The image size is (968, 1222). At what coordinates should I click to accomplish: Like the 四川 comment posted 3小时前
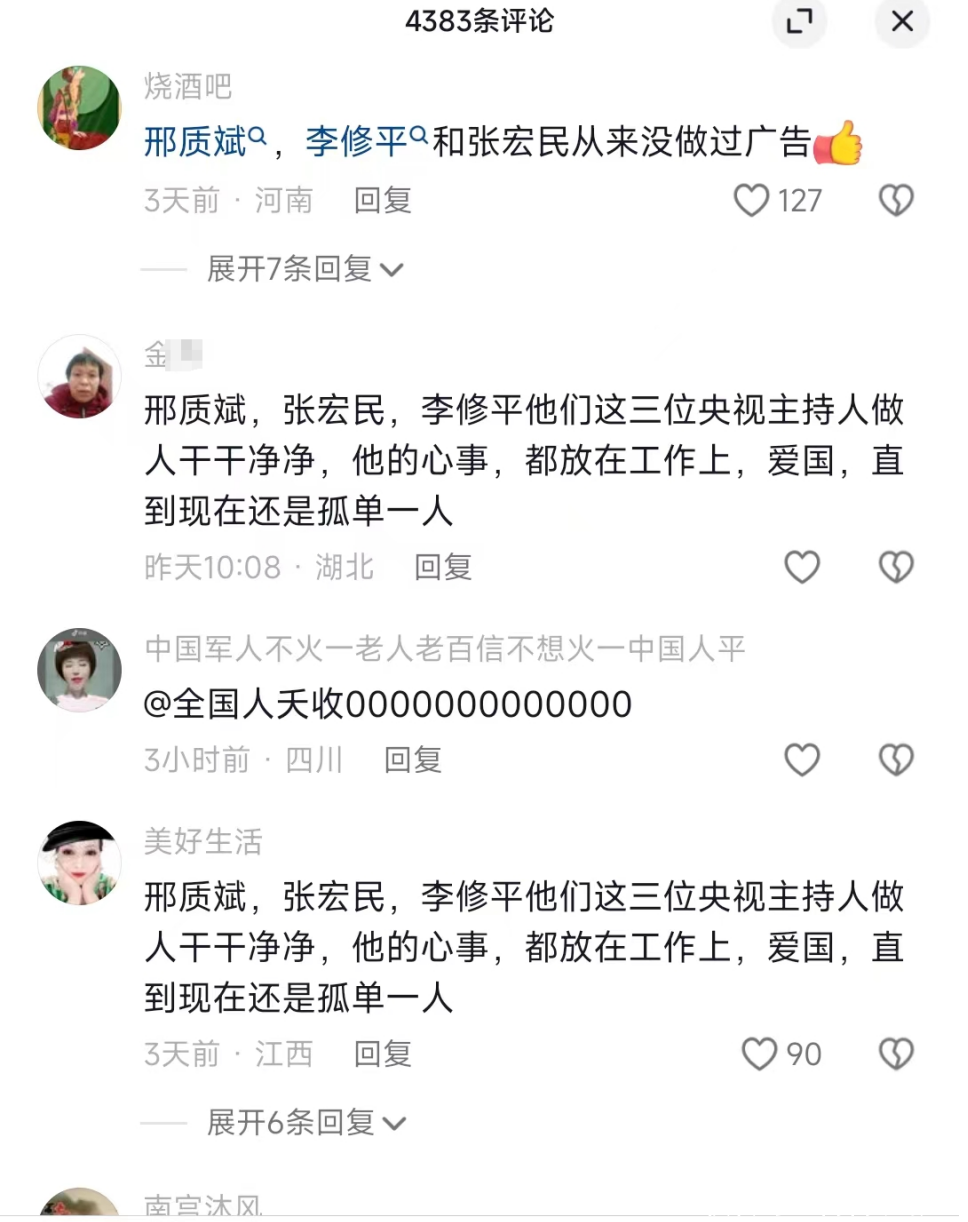pyautogui.click(x=801, y=760)
